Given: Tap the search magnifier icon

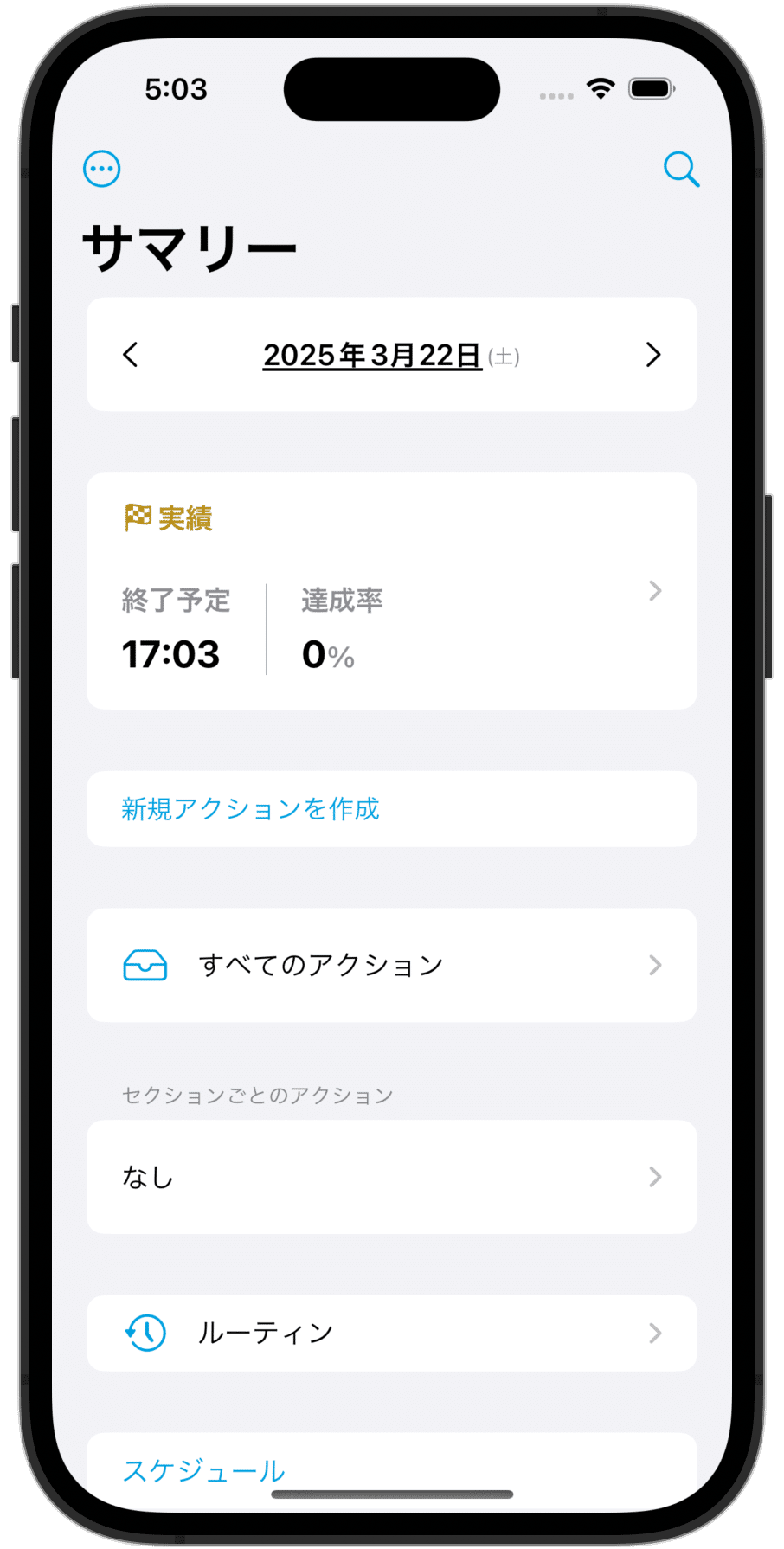Looking at the screenshot, I should 682,170.
